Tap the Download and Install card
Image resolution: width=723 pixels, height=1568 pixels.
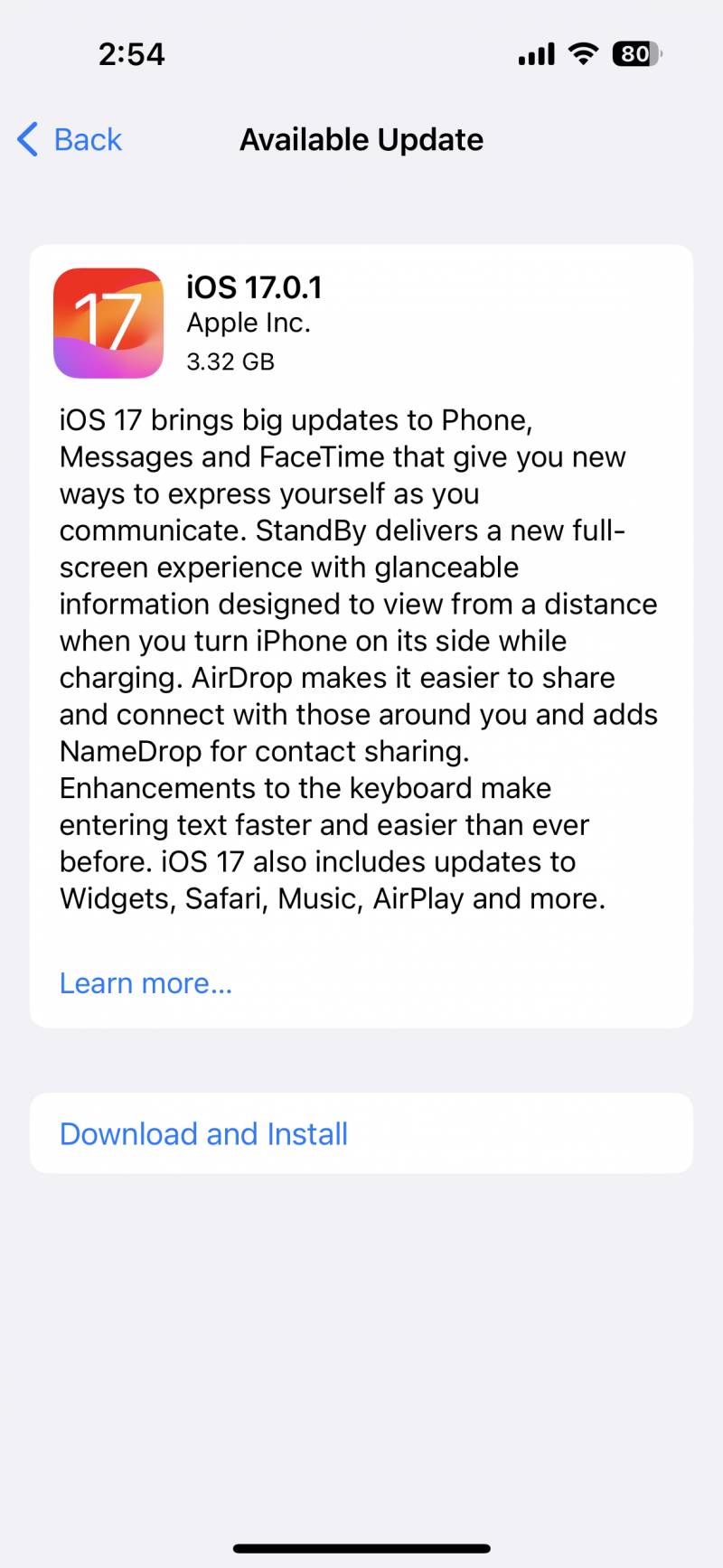[x=361, y=1132]
